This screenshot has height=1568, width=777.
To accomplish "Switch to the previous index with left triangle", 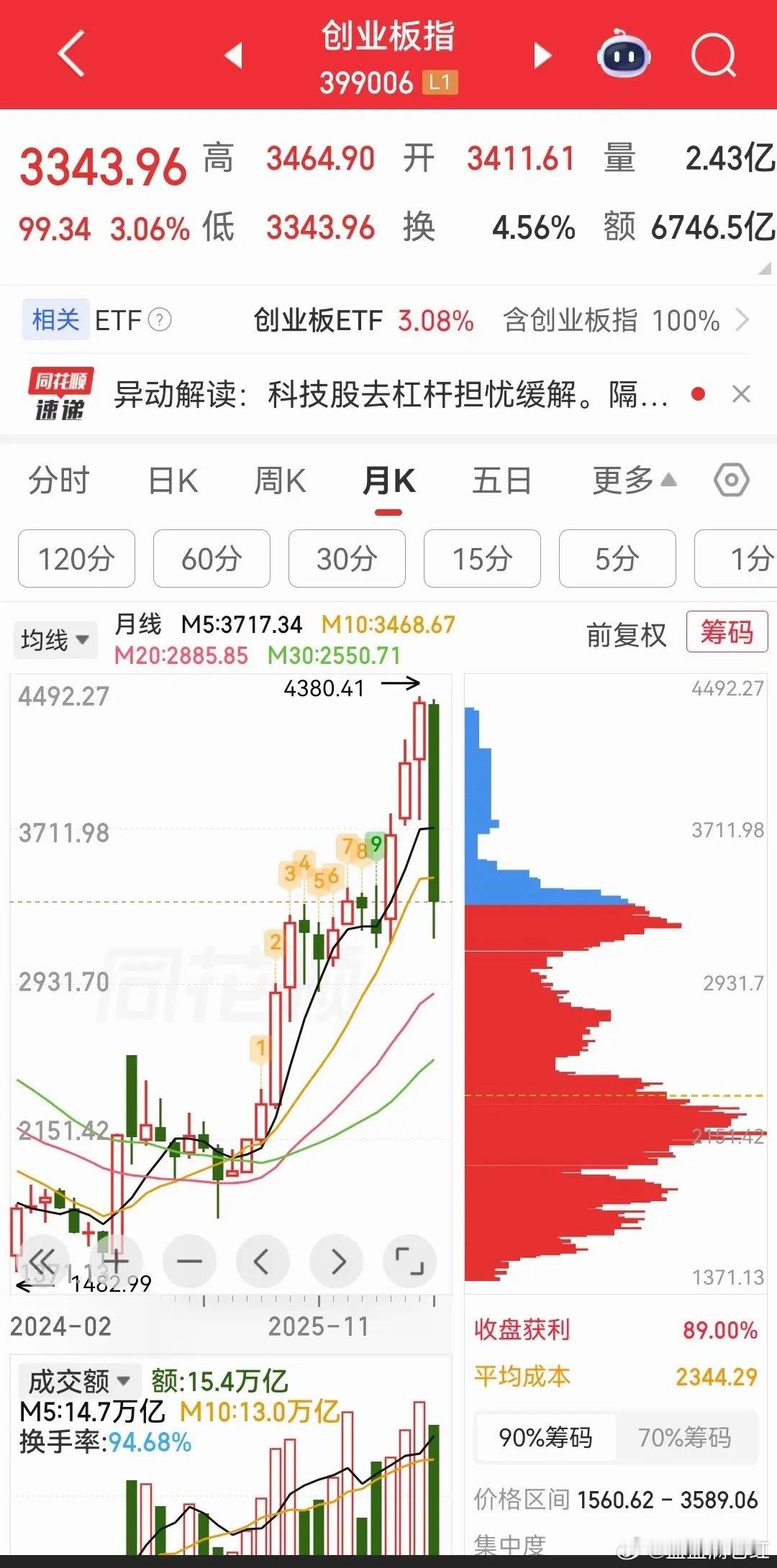I will 234,55.
